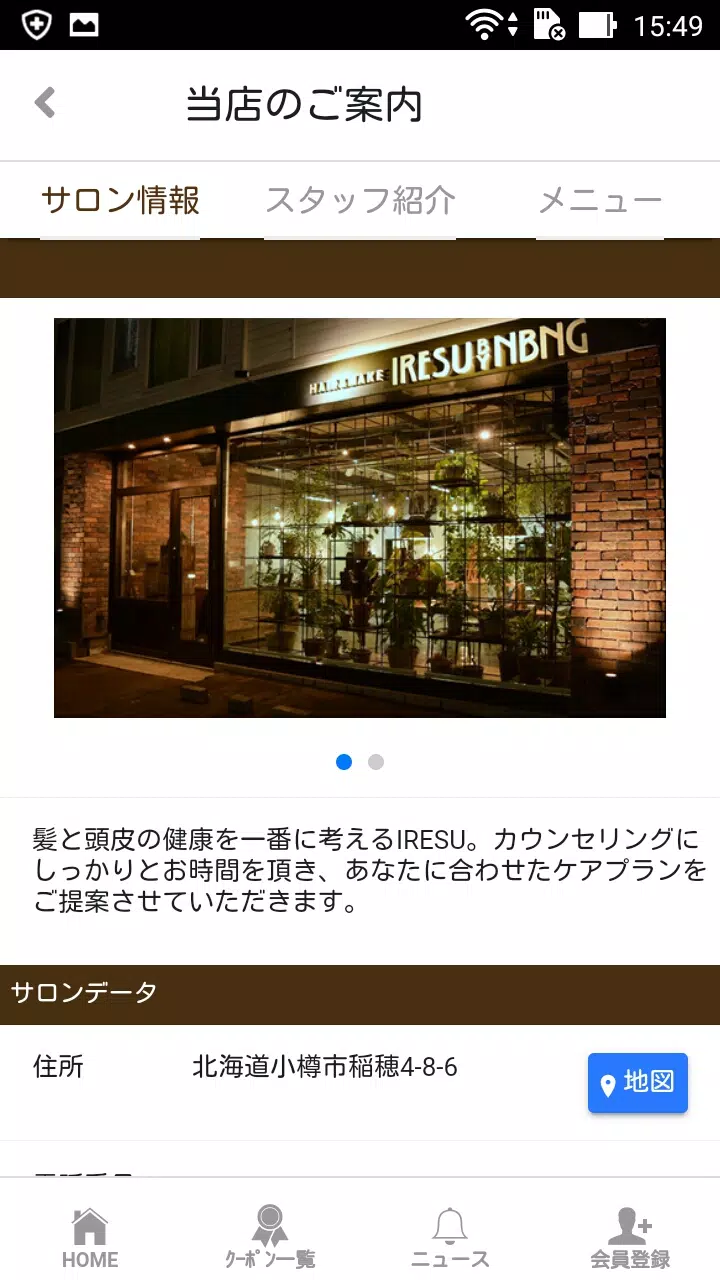Select the サロン情報 tab
720x1280 pixels.
click(x=120, y=201)
